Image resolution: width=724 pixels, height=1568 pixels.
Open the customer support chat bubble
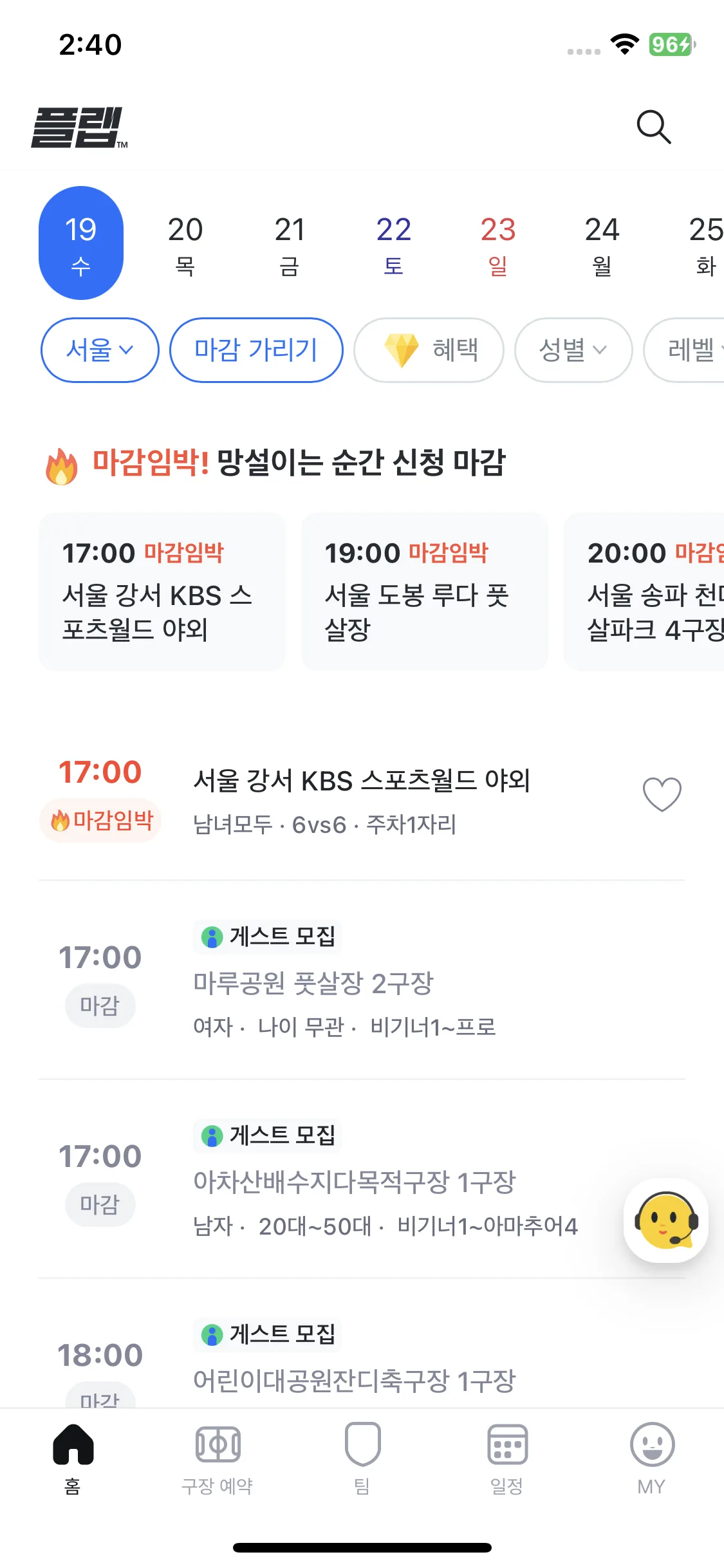[666, 1220]
